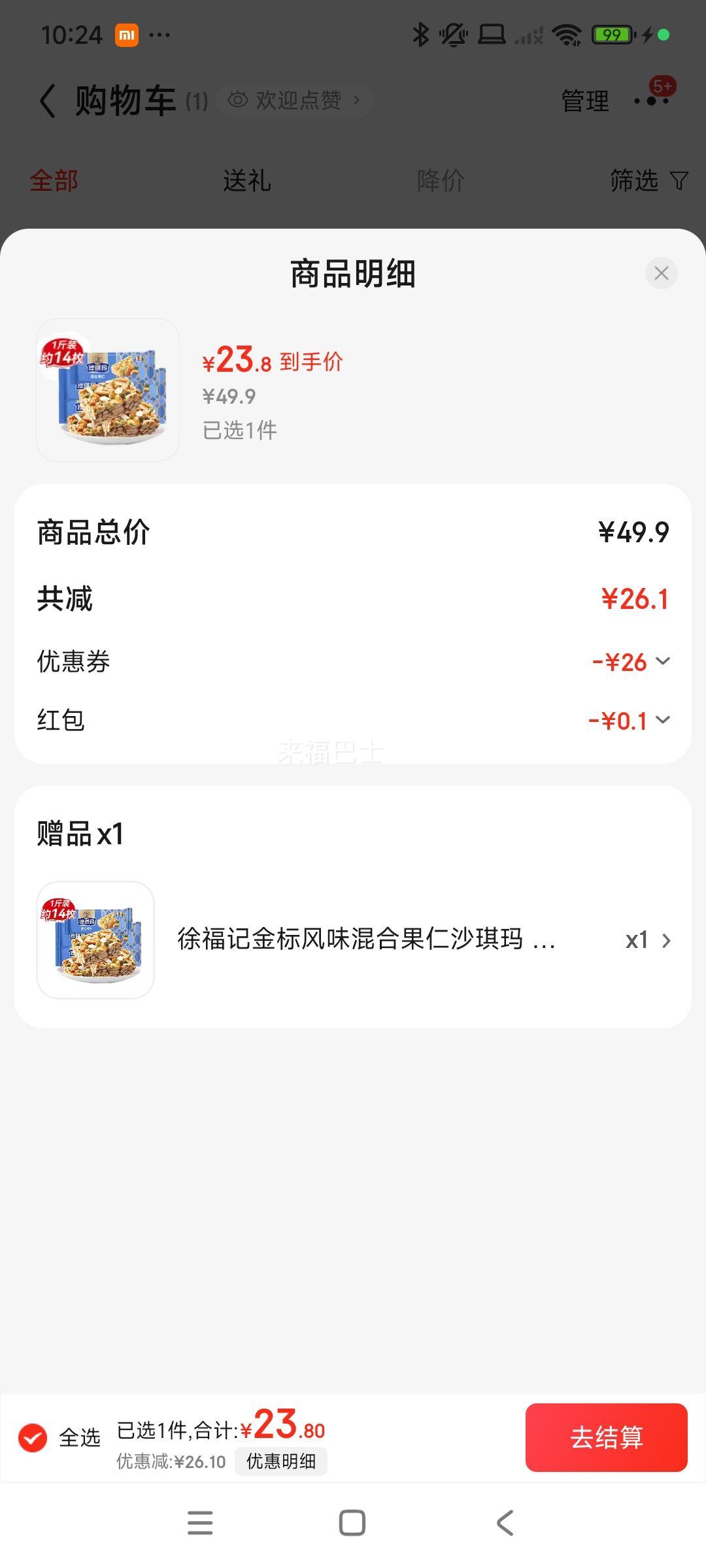Tap 去结算 to check out
Viewport: 706px width, 1568px height.
[606, 1437]
